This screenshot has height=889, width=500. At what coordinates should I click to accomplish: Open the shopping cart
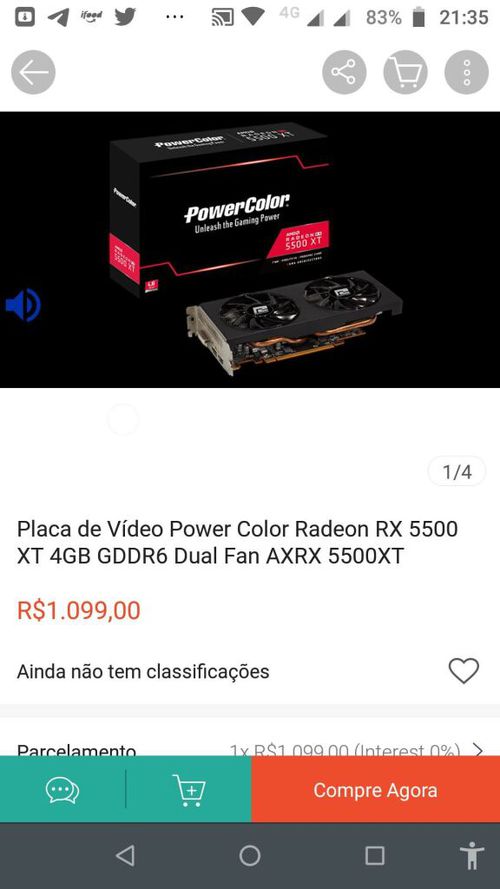405,72
